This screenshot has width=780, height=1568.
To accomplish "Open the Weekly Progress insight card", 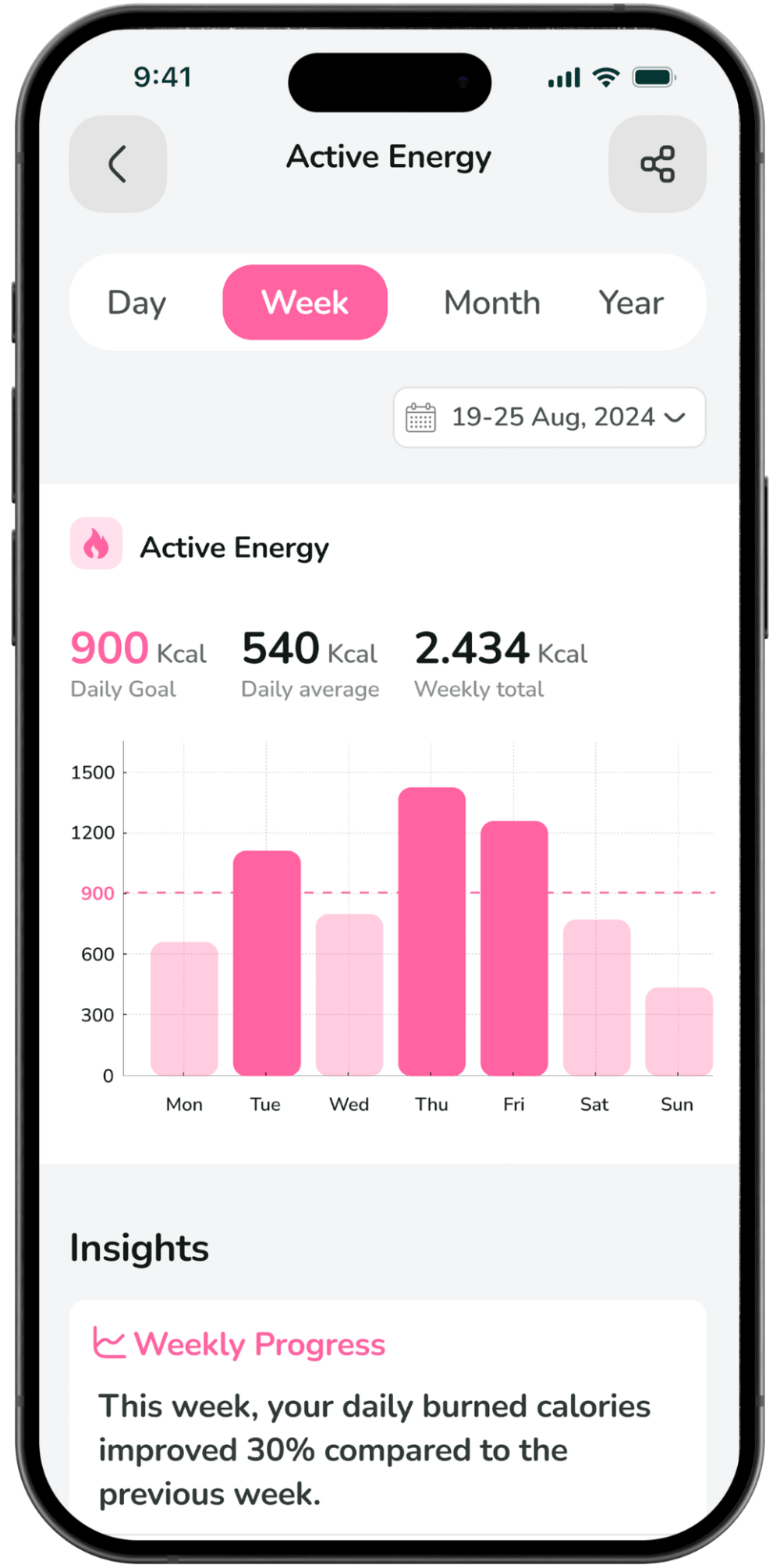I will tap(388, 1414).
